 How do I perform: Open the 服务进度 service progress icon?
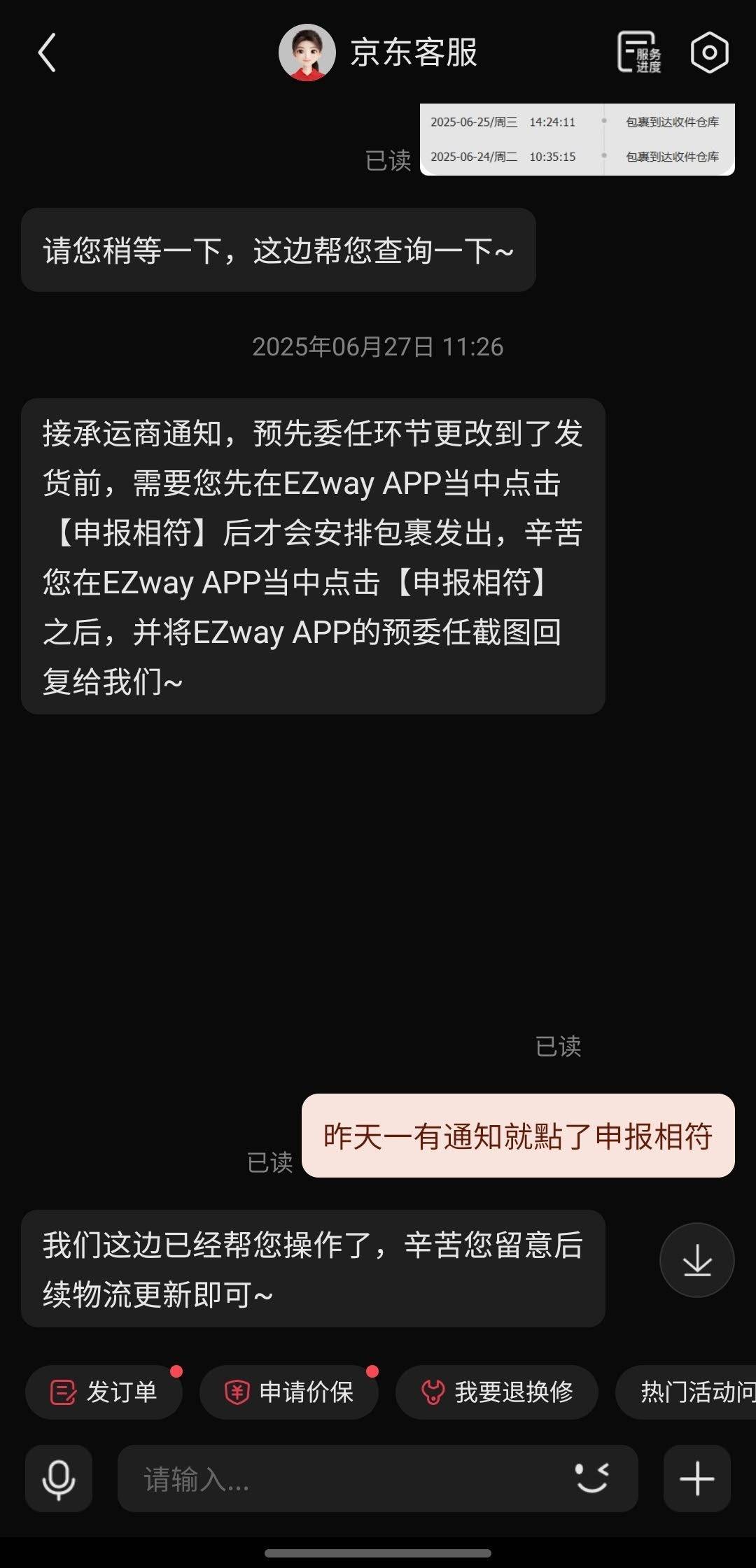[x=639, y=52]
